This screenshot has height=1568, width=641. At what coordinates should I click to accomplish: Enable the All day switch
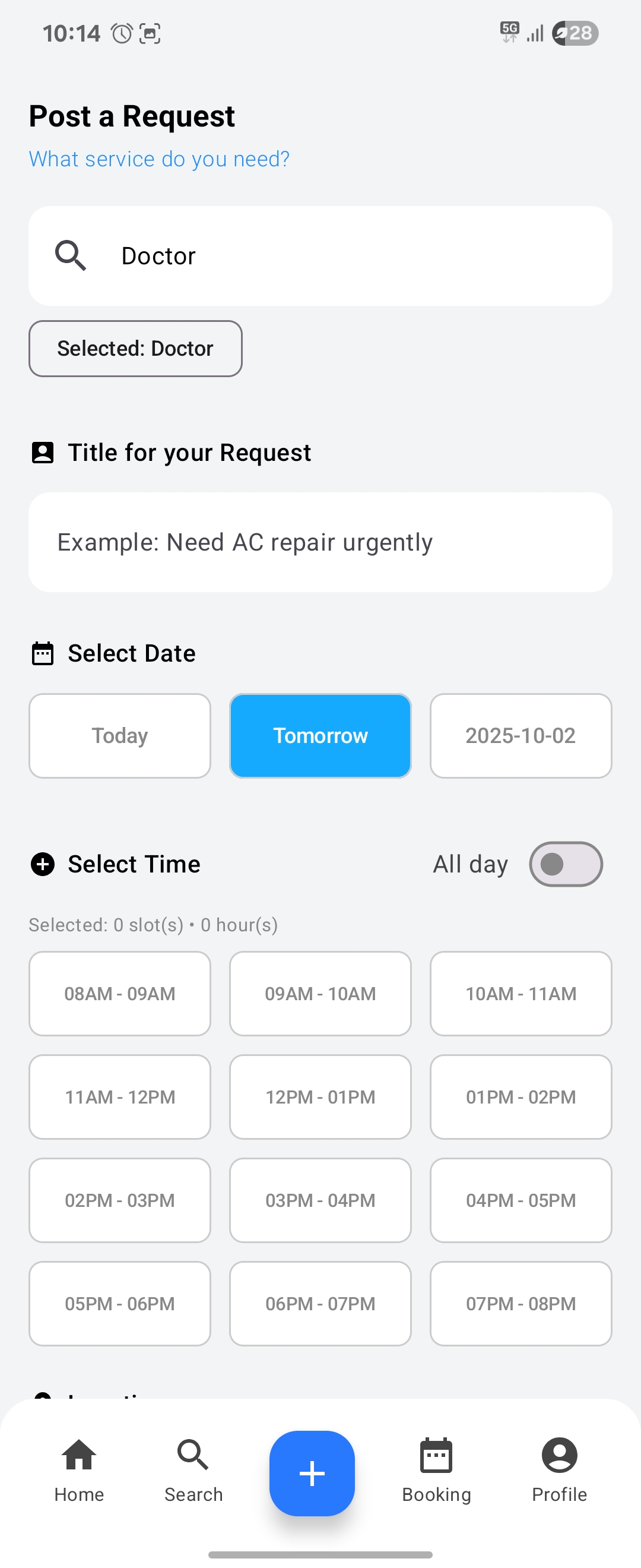click(565, 864)
